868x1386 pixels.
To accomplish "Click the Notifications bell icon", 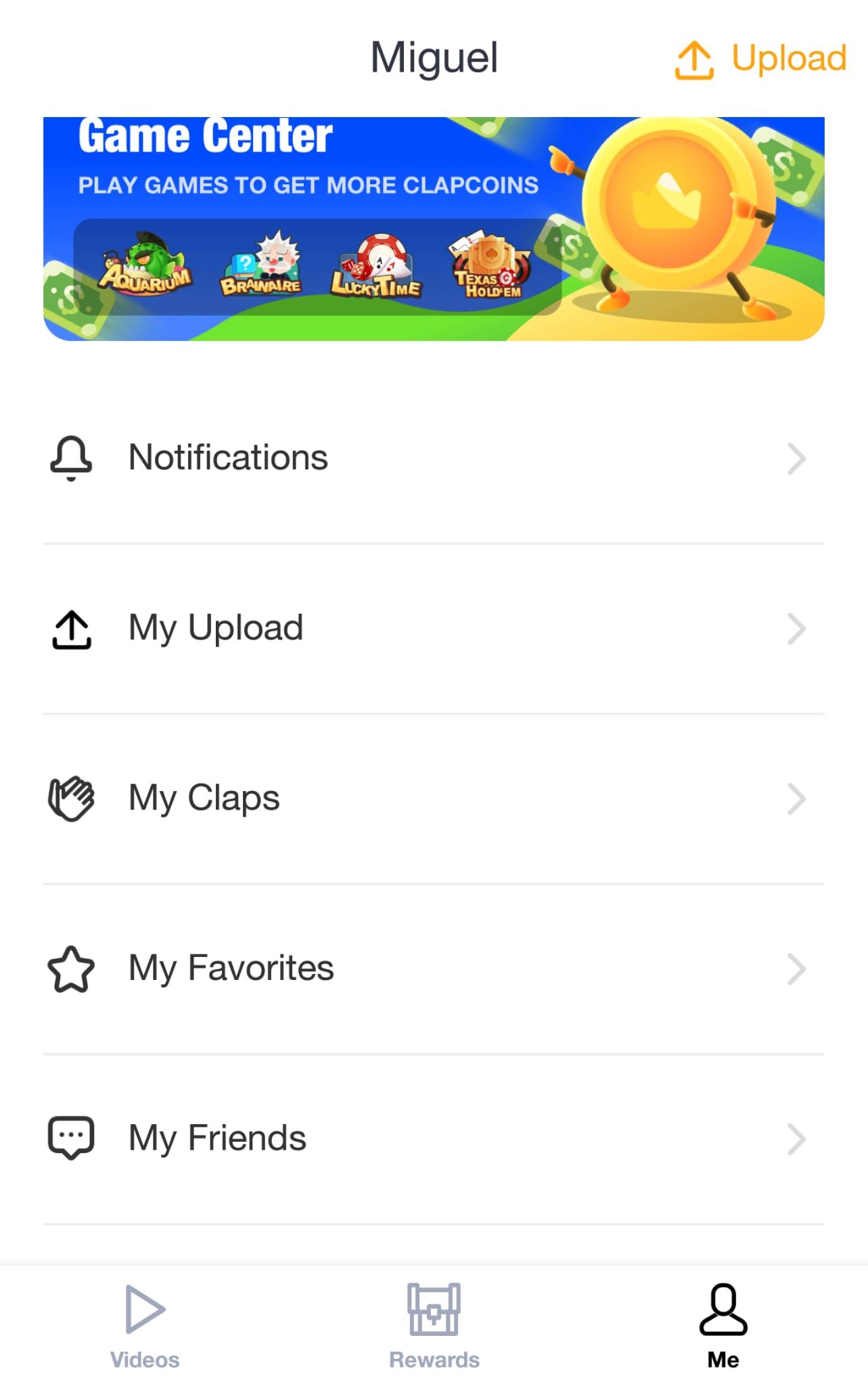I will [70, 459].
